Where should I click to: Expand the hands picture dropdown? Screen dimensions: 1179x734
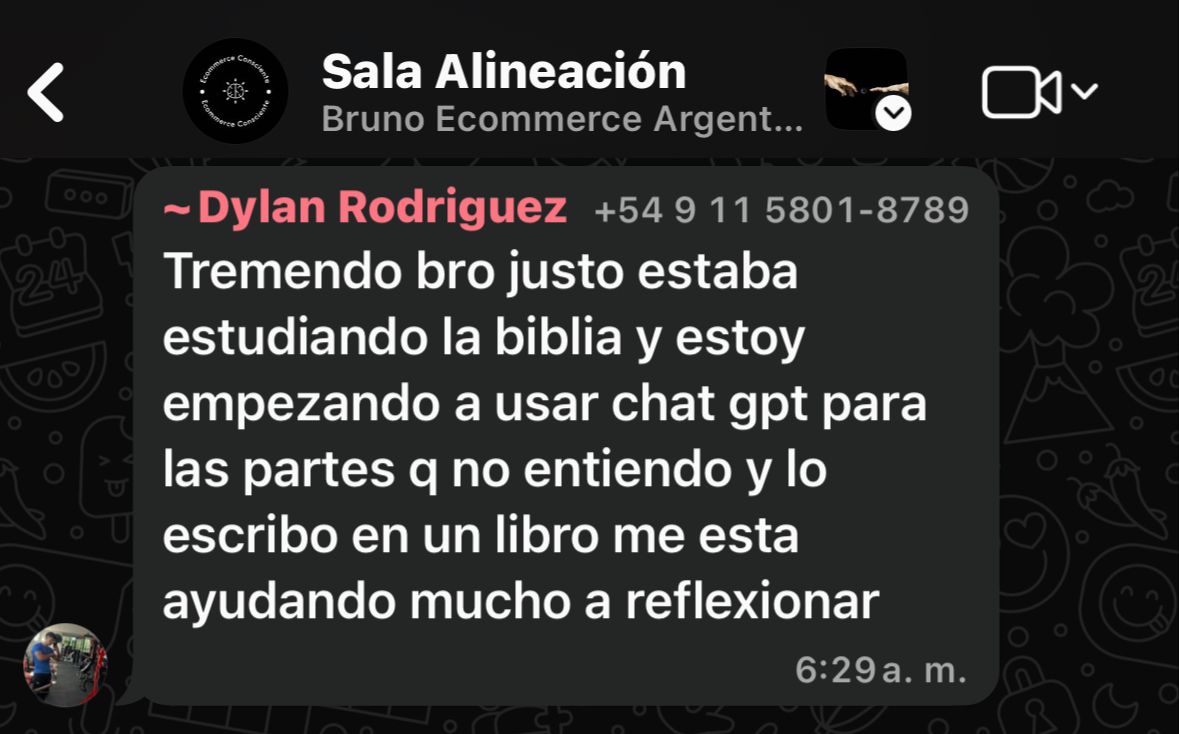point(893,114)
